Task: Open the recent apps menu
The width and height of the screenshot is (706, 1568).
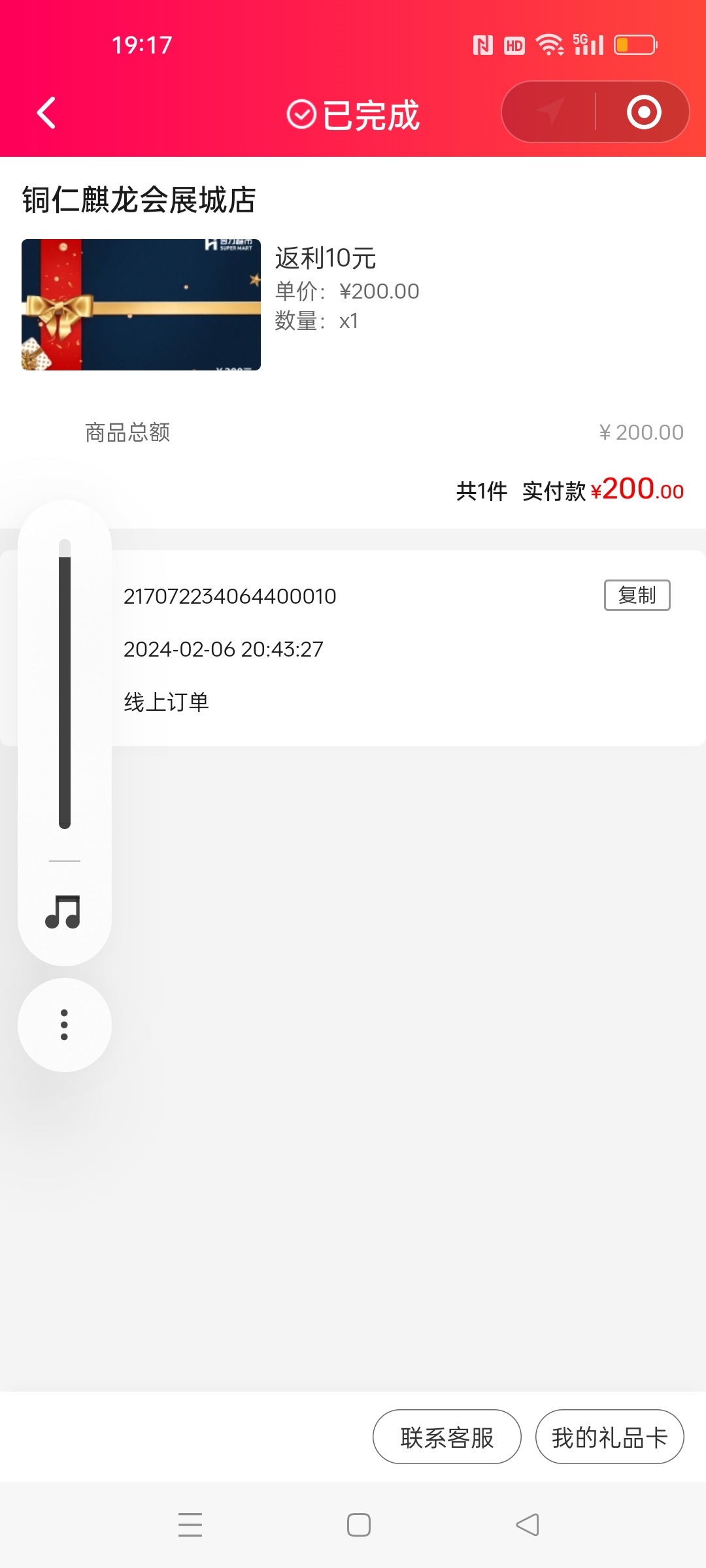Action: [190, 1525]
